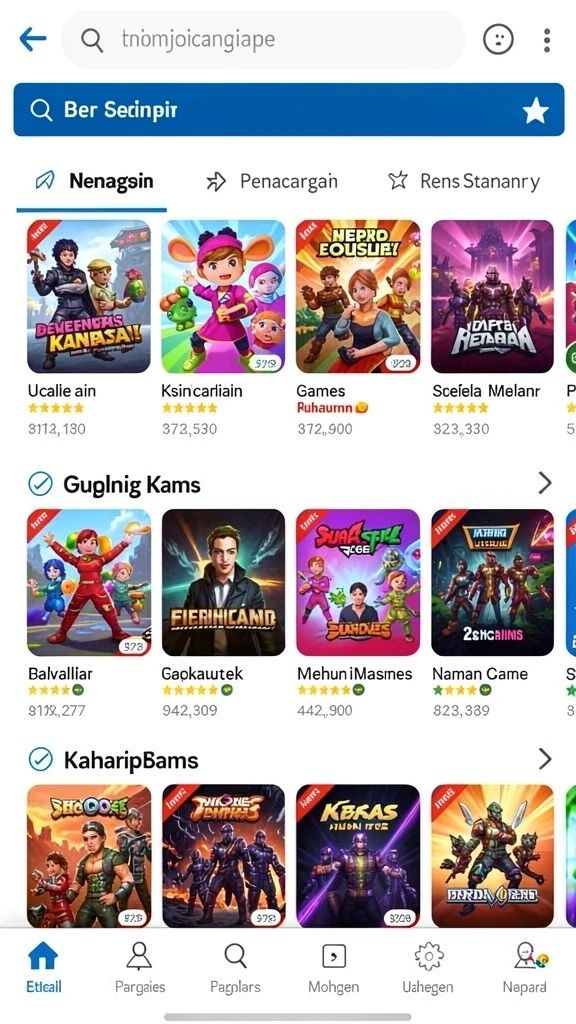Select the Nenagsin tab

coord(93,181)
